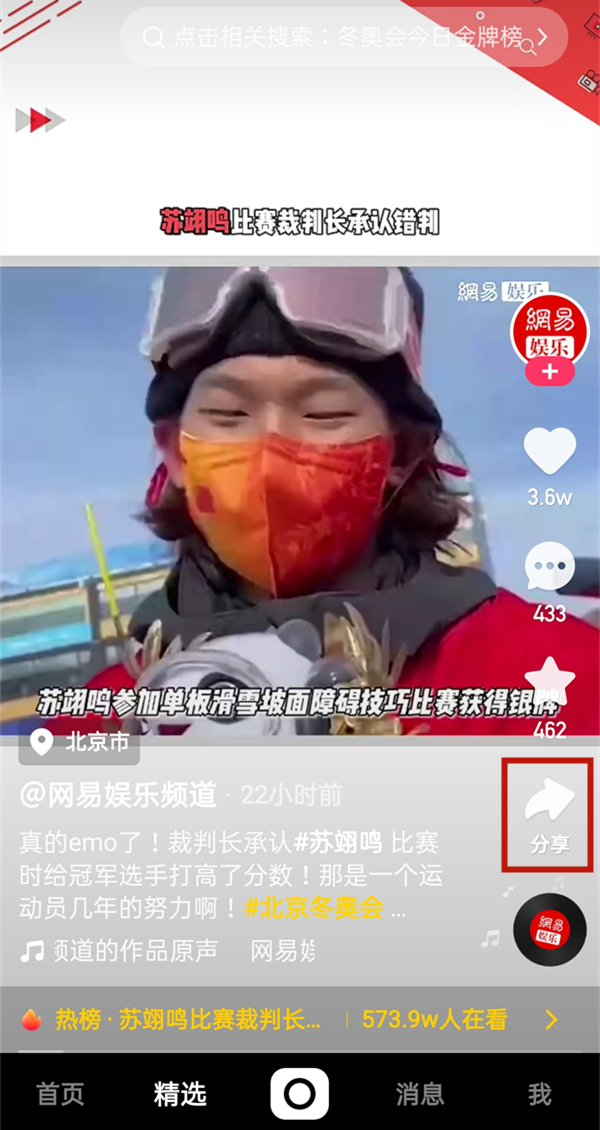The image size is (600, 1130).
Task: Open the 我 profile tab
Action: [x=540, y=1094]
